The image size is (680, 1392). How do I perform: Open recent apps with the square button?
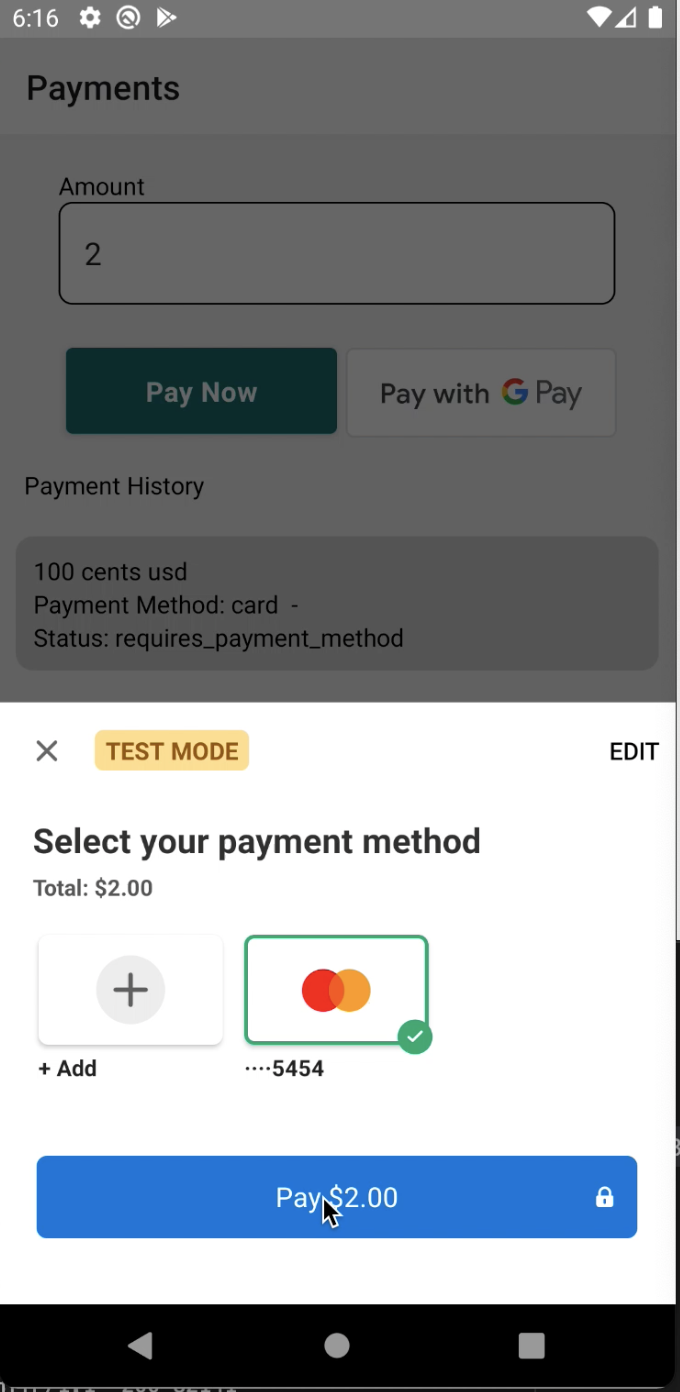(532, 1346)
